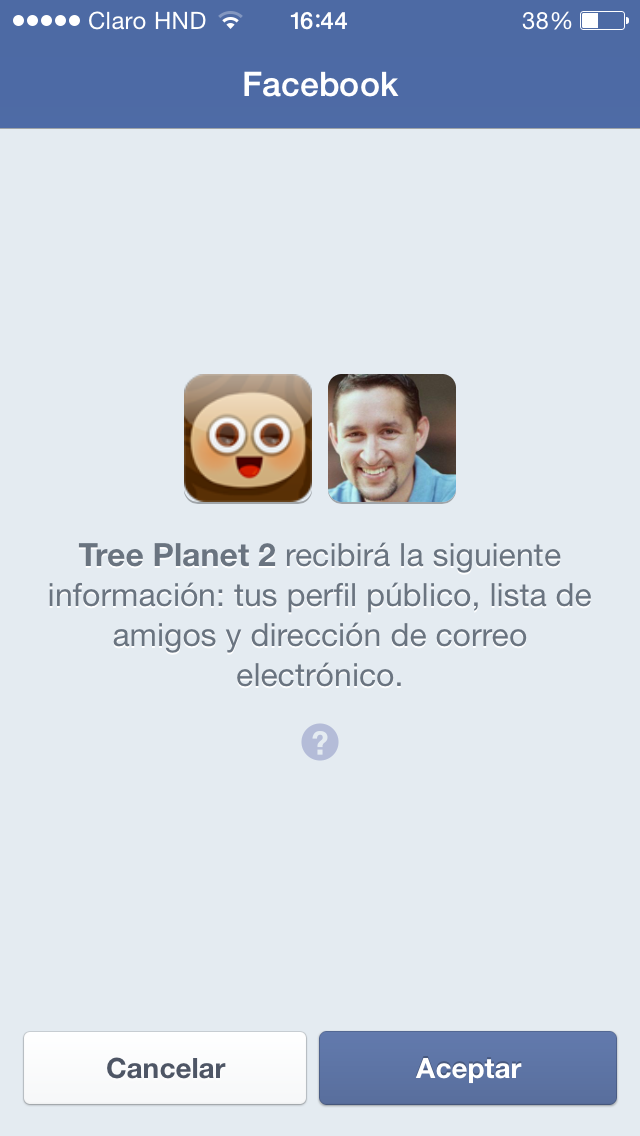Tap Aceptar to grant permissions
This screenshot has width=640, height=1136.
(468, 1068)
